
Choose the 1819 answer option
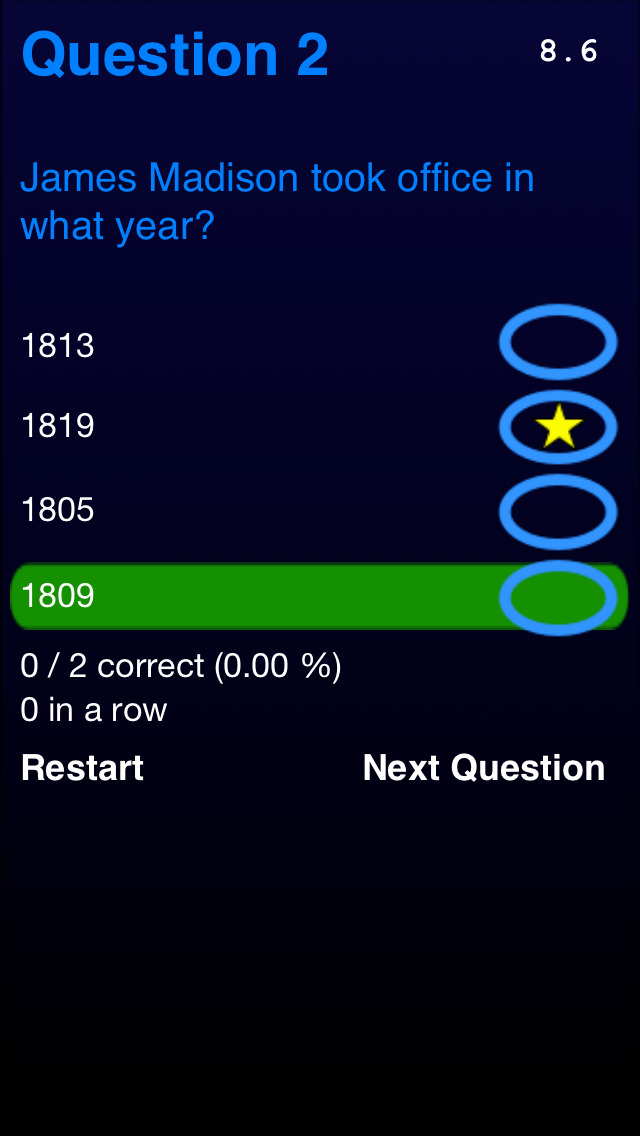click(x=319, y=426)
